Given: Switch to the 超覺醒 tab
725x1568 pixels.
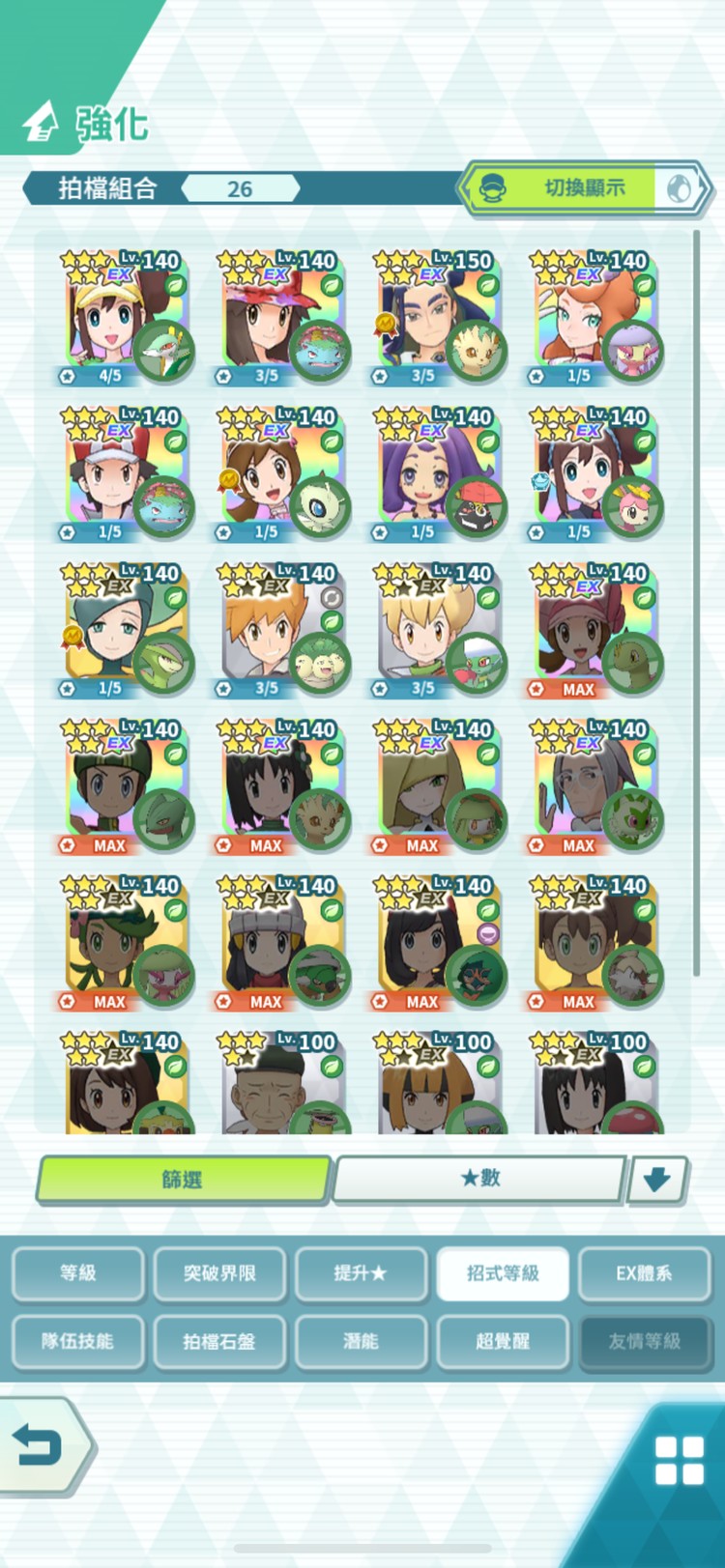Looking at the screenshot, I should [503, 1341].
